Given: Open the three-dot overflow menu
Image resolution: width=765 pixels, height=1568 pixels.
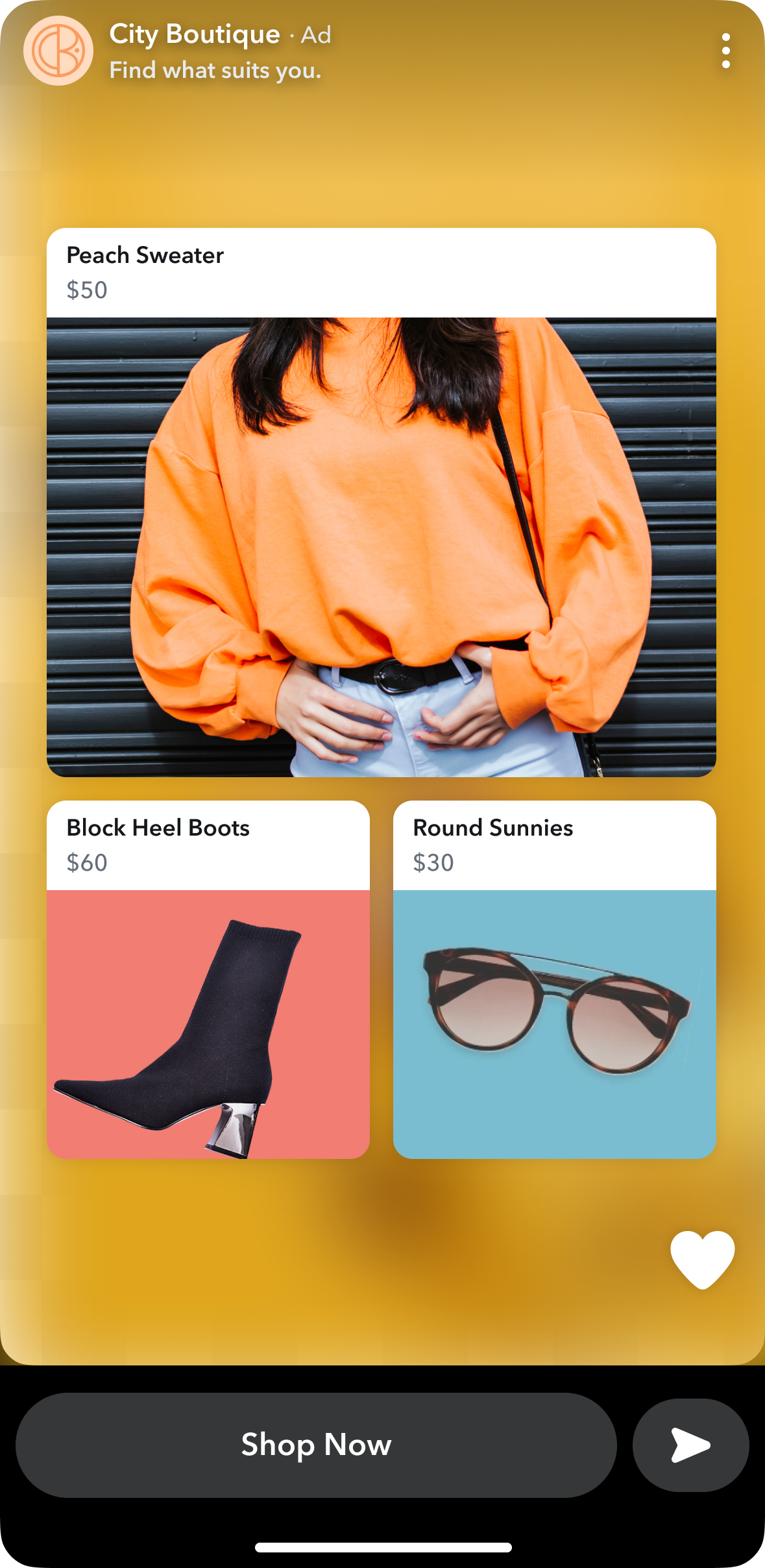Looking at the screenshot, I should [x=725, y=51].
